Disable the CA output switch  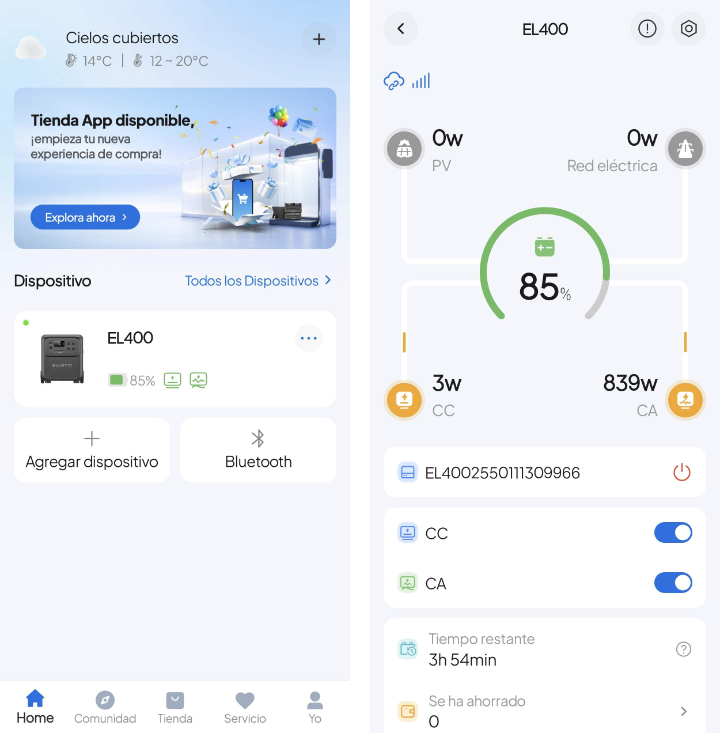click(673, 583)
